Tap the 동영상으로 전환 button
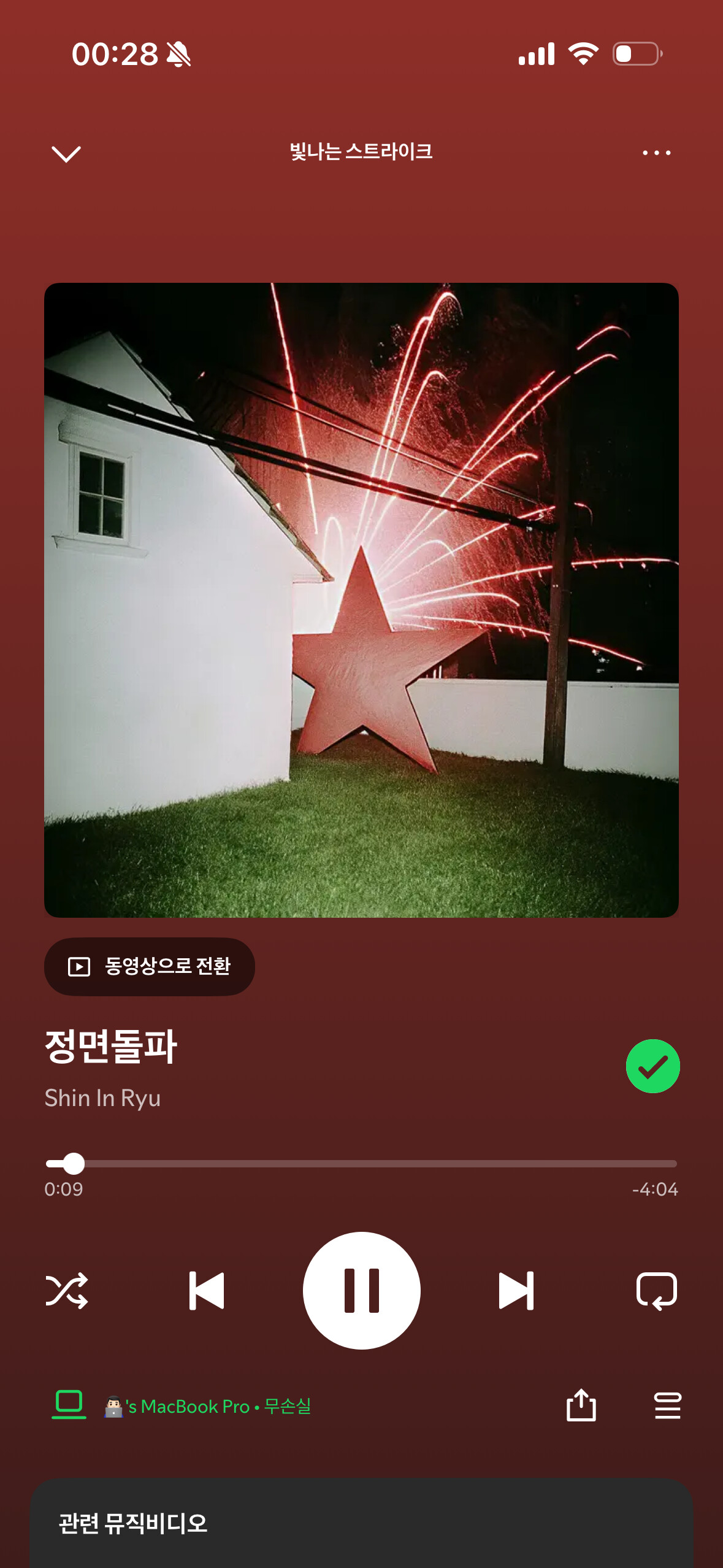723x1568 pixels. click(x=150, y=966)
